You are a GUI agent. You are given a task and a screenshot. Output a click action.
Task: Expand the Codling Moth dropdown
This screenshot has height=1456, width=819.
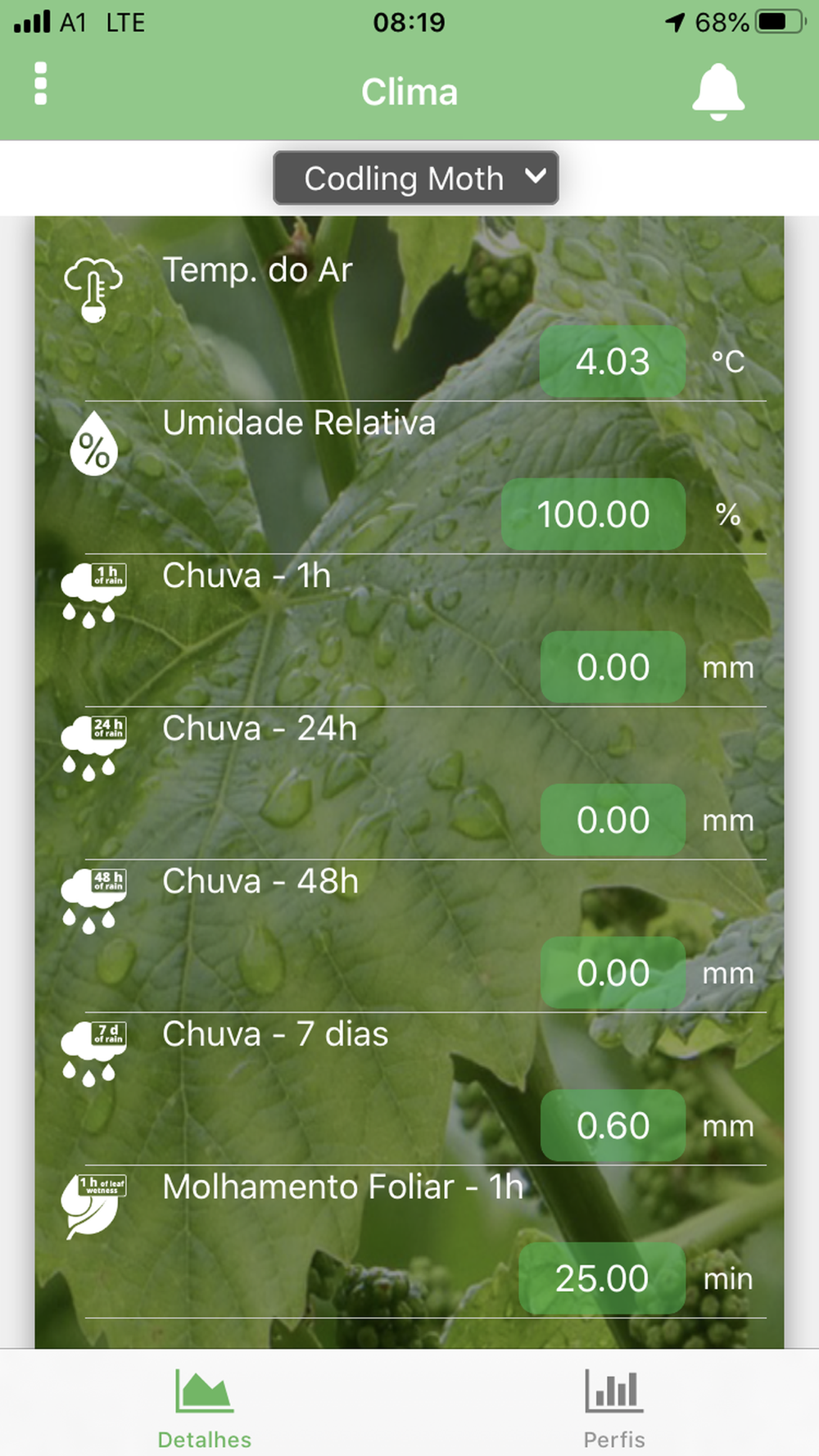(x=416, y=178)
